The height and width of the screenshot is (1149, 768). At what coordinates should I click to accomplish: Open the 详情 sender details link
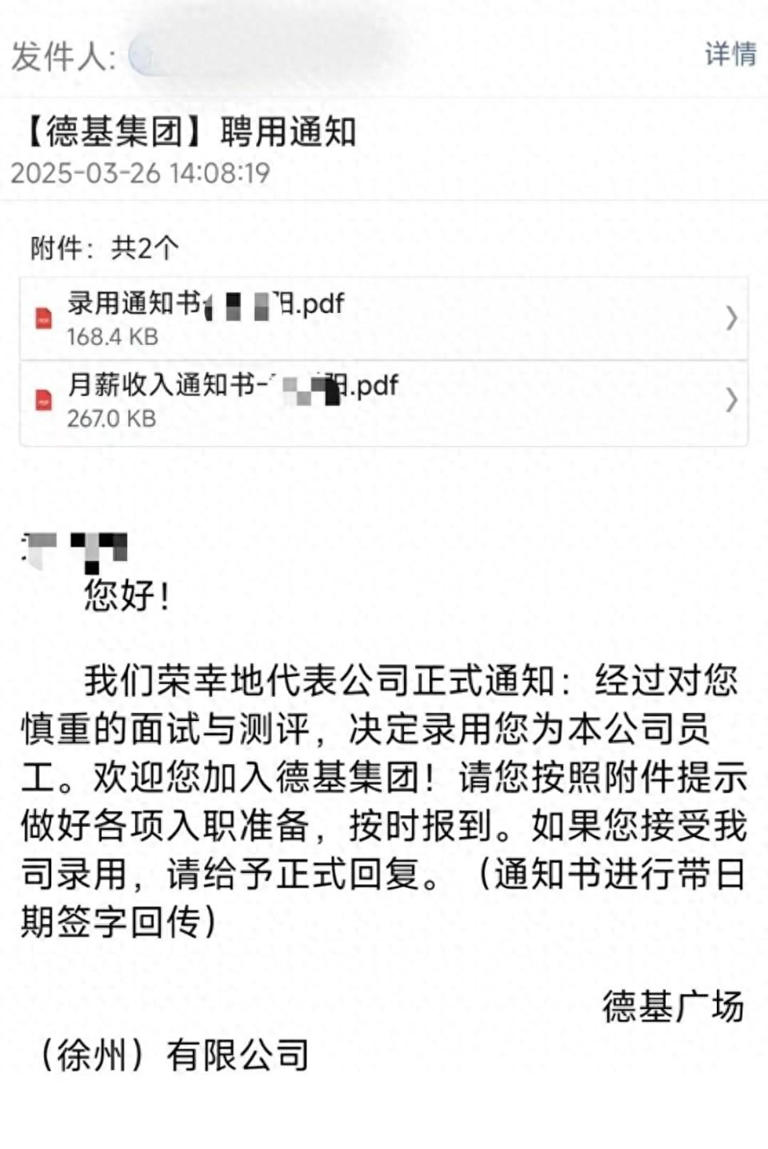pos(730,54)
